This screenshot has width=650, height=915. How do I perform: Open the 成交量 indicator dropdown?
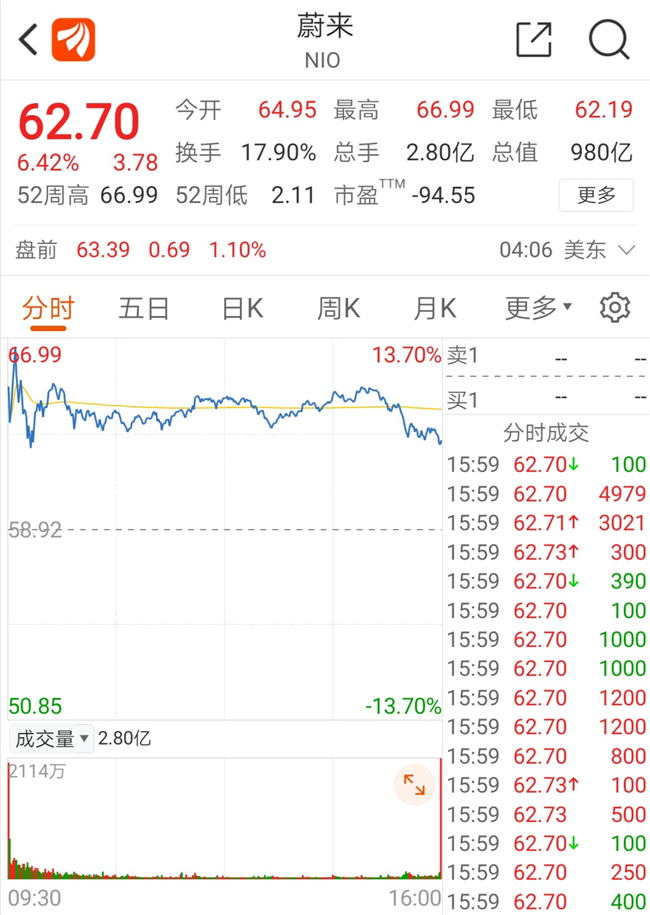click(51, 739)
